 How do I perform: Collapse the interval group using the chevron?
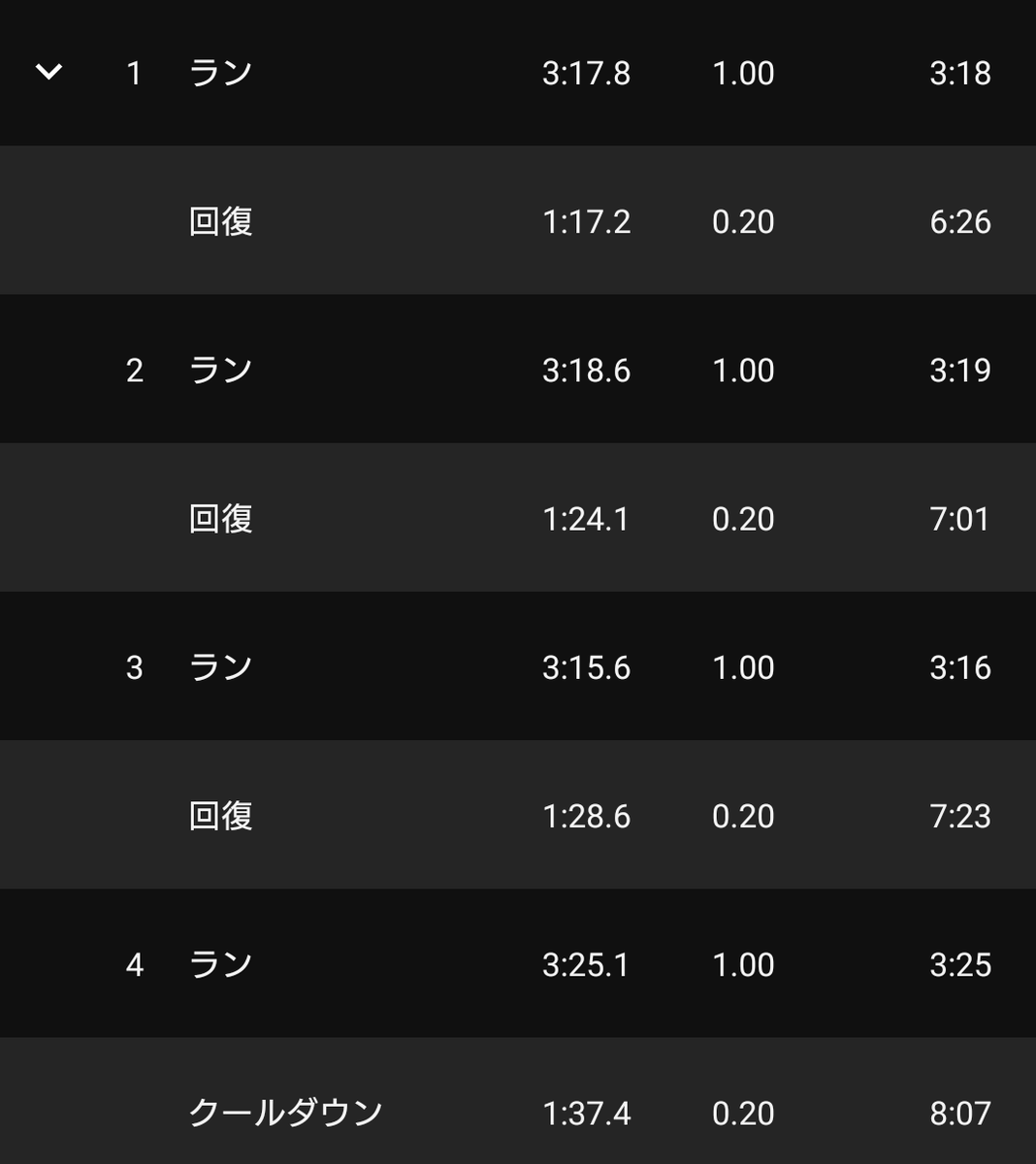49,71
